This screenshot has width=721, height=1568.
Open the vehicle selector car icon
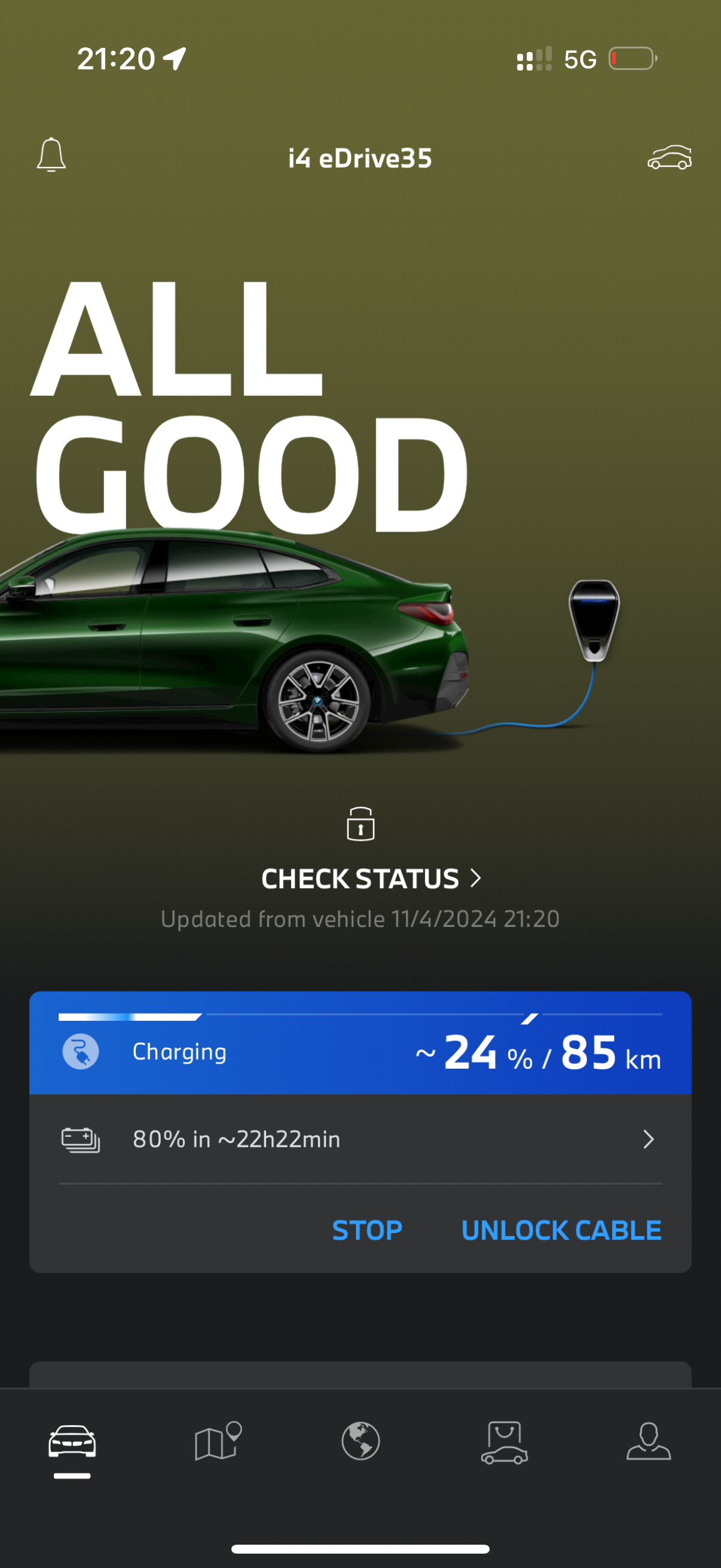pos(668,158)
